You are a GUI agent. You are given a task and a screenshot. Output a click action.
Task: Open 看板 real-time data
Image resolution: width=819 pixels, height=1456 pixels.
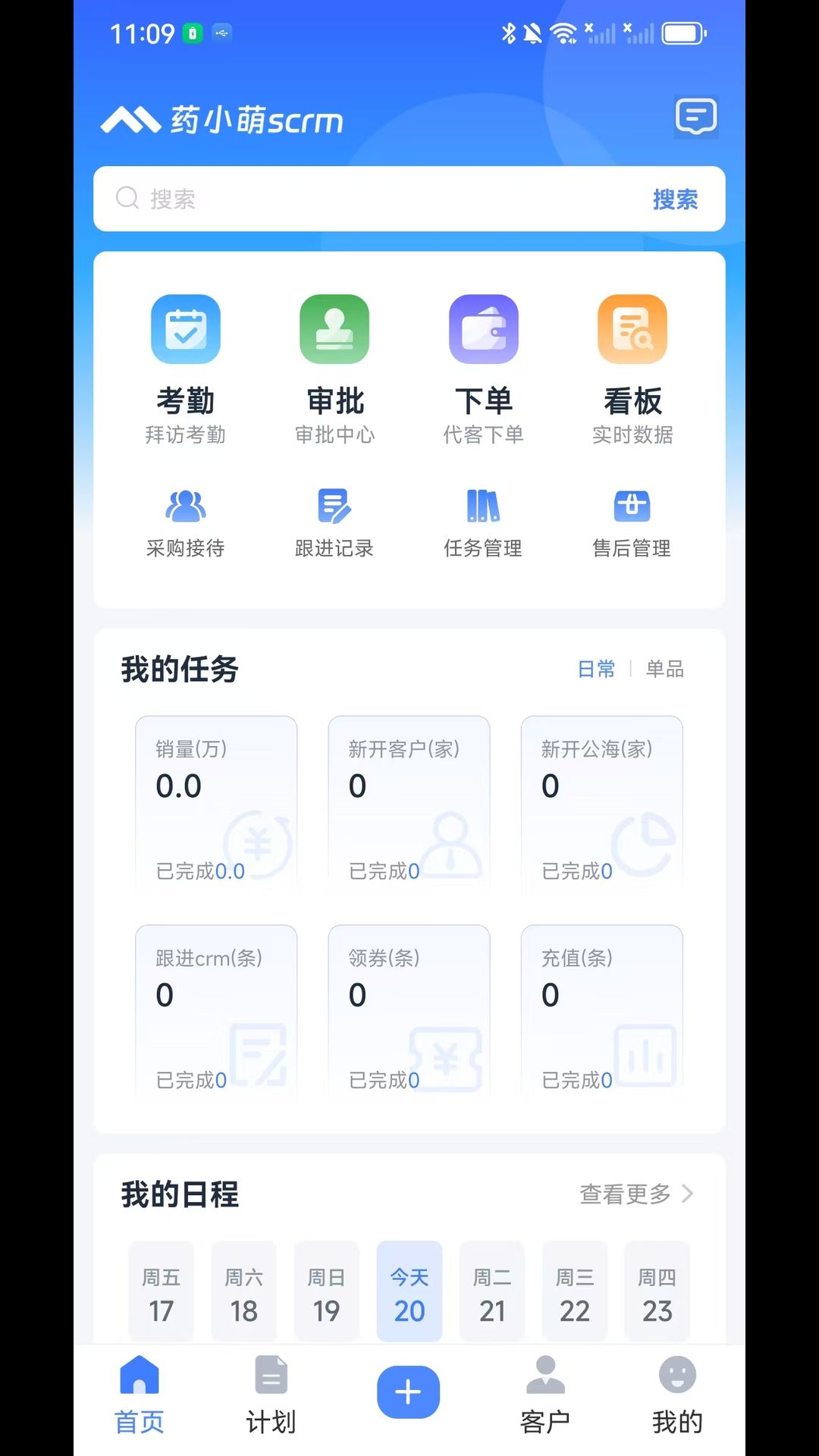click(632, 369)
